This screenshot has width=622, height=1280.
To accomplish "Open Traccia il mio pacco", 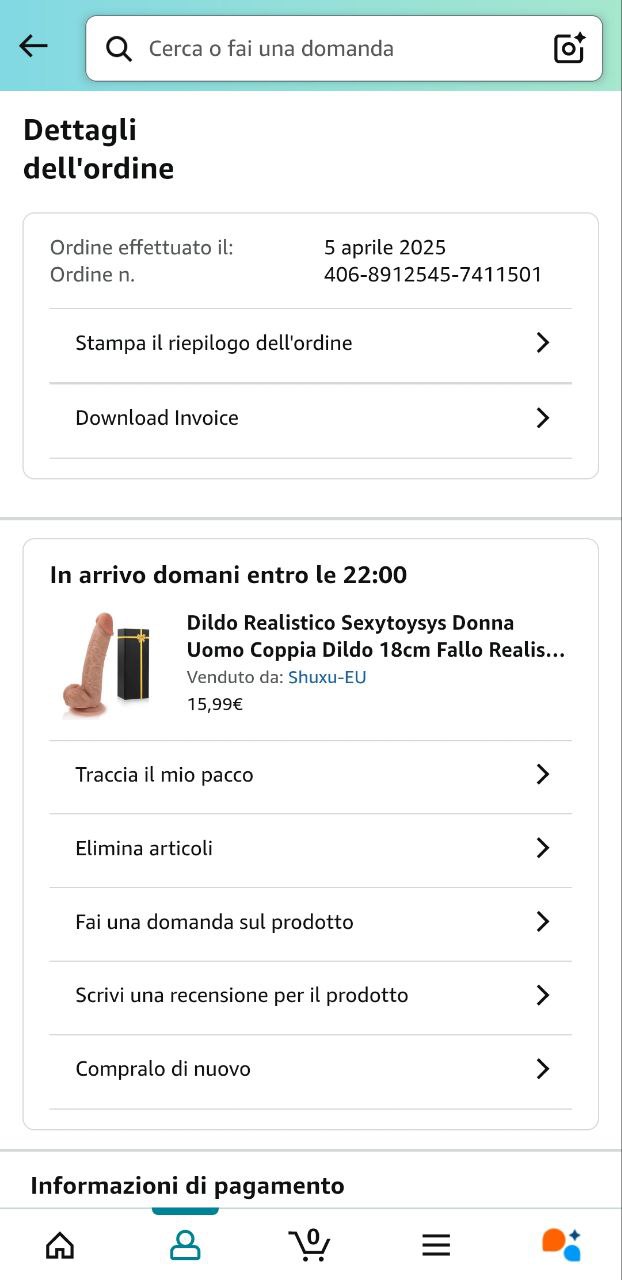I will (x=310, y=775).
